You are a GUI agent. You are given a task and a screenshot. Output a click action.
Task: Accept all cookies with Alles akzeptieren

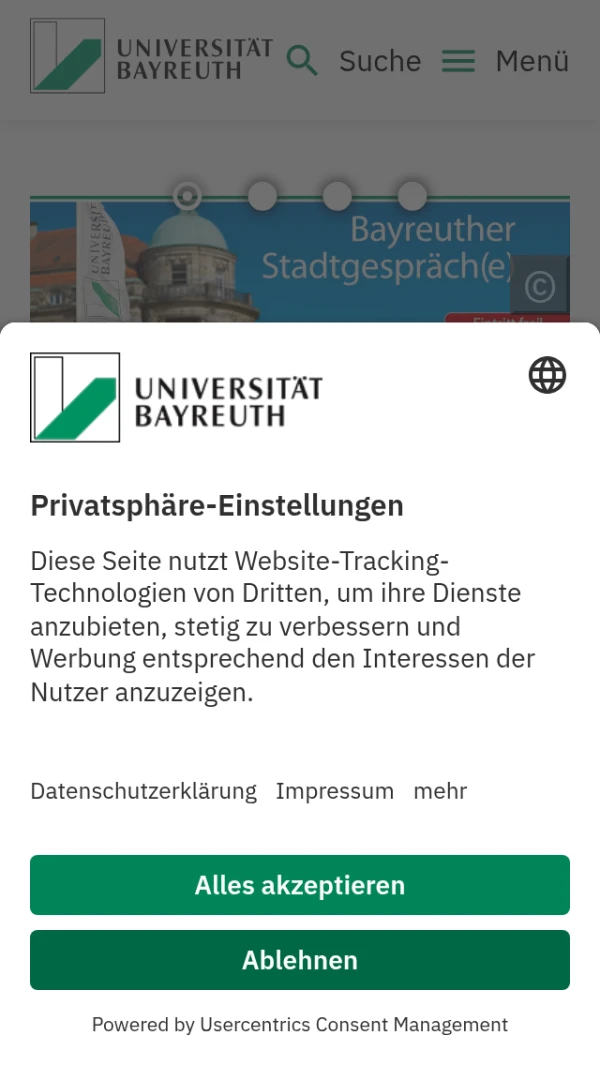(x=300, y=885)
